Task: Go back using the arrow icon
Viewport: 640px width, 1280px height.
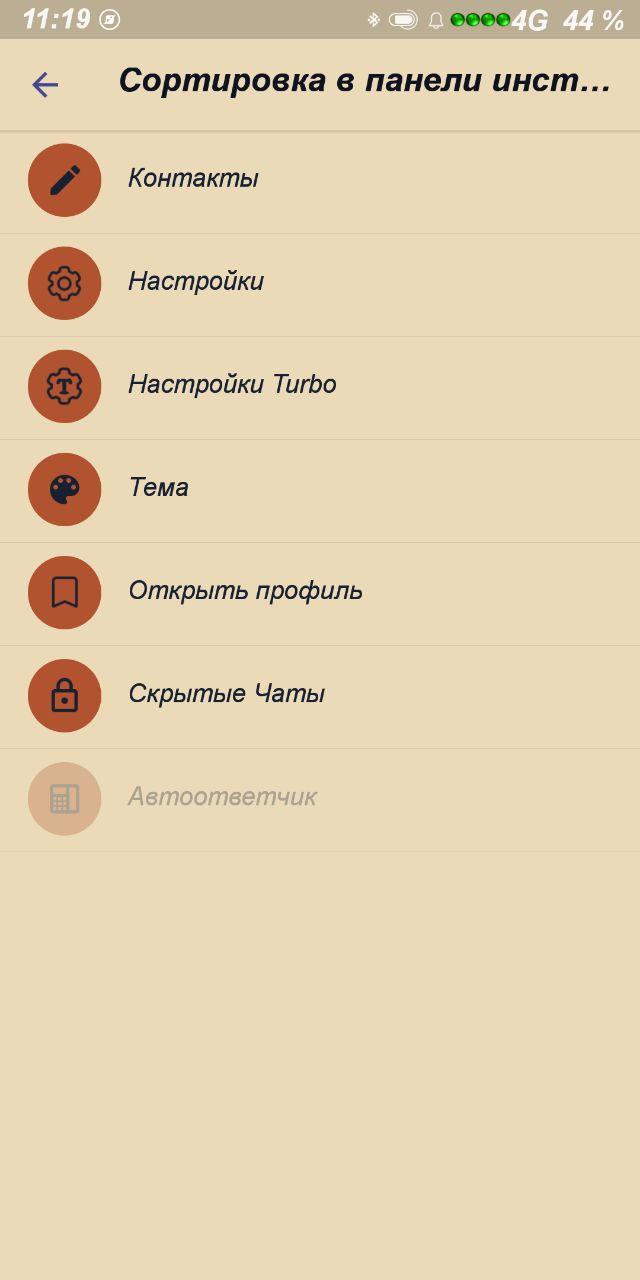Action: point(45,85)
